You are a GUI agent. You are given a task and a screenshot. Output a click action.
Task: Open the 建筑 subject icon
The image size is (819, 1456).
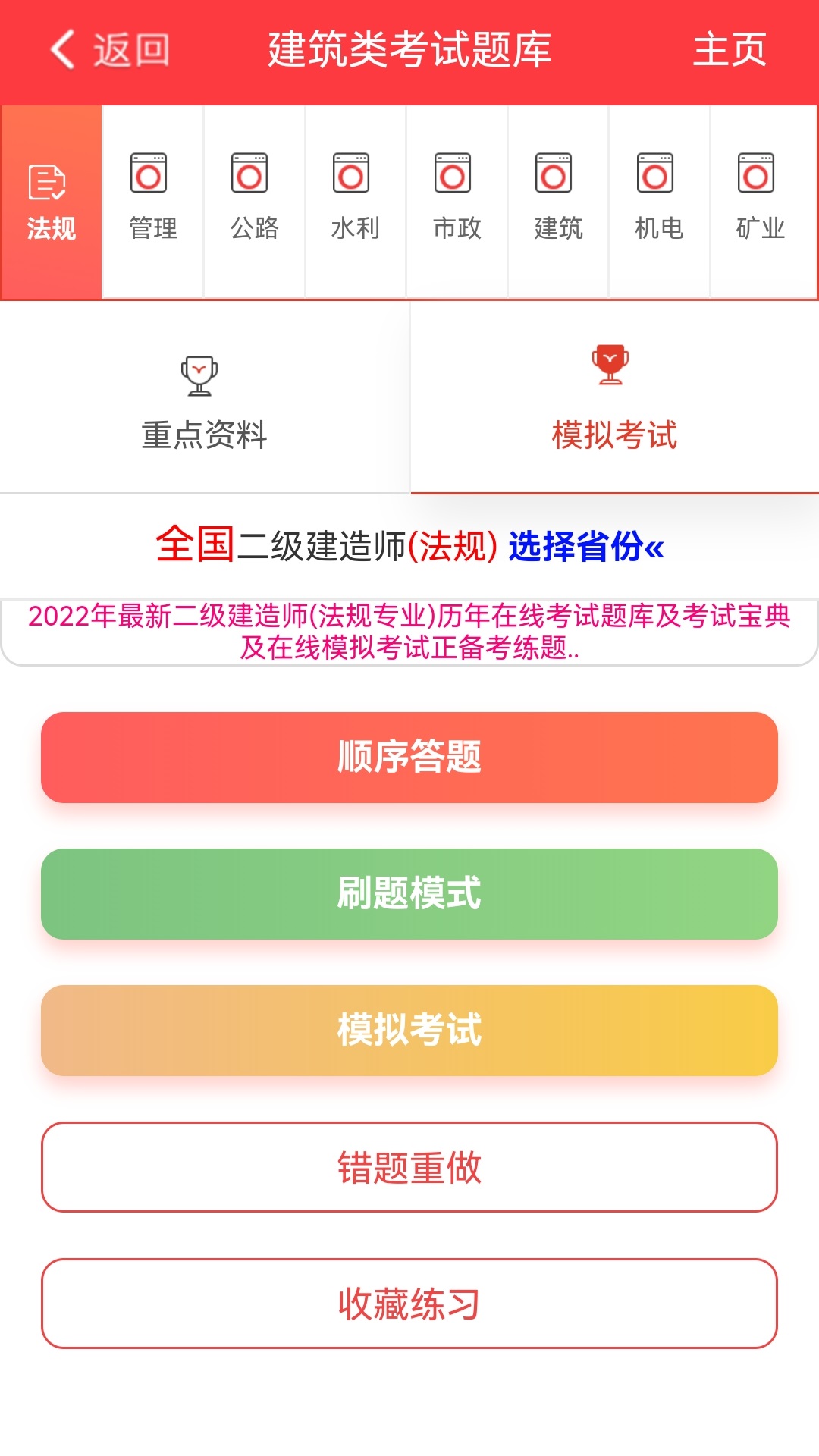tap(557, 197)
